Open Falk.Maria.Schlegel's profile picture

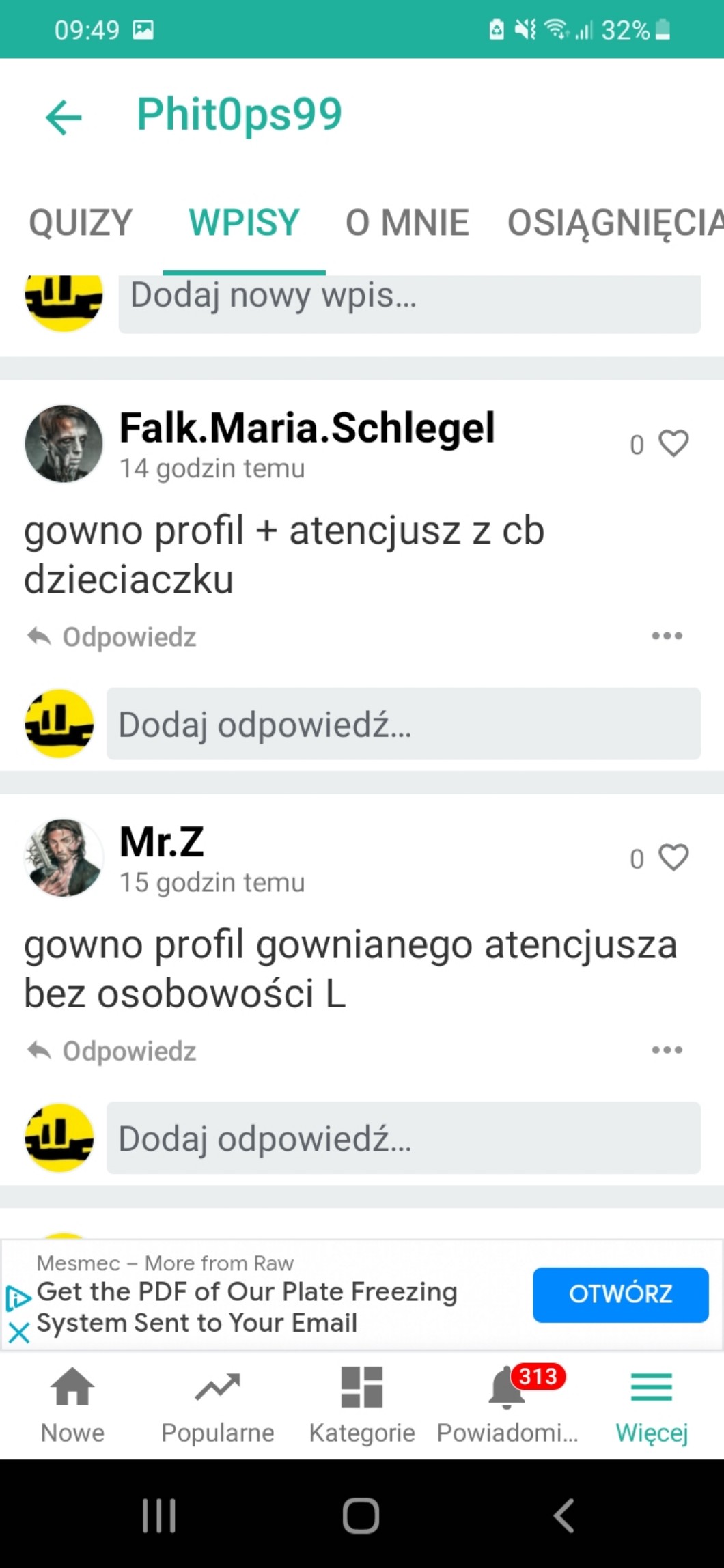point(64,444)
